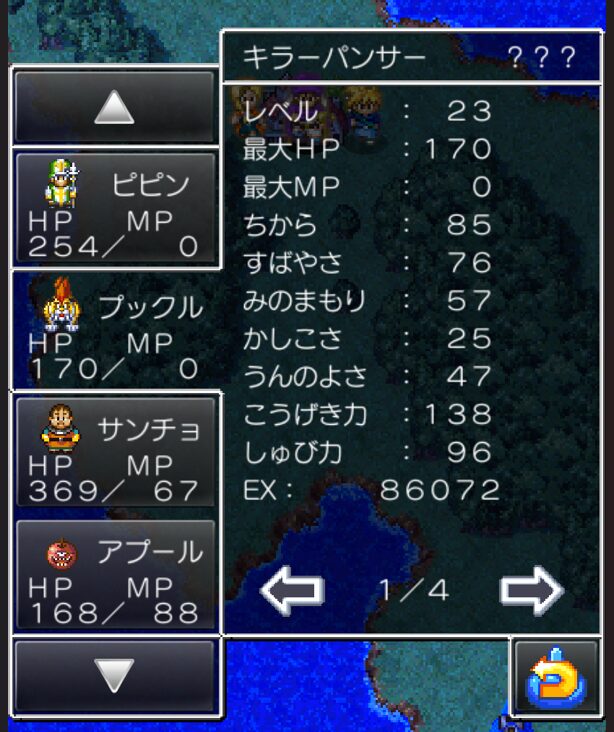Tap the down arrow below party list
614x732 pixels.
114,677
